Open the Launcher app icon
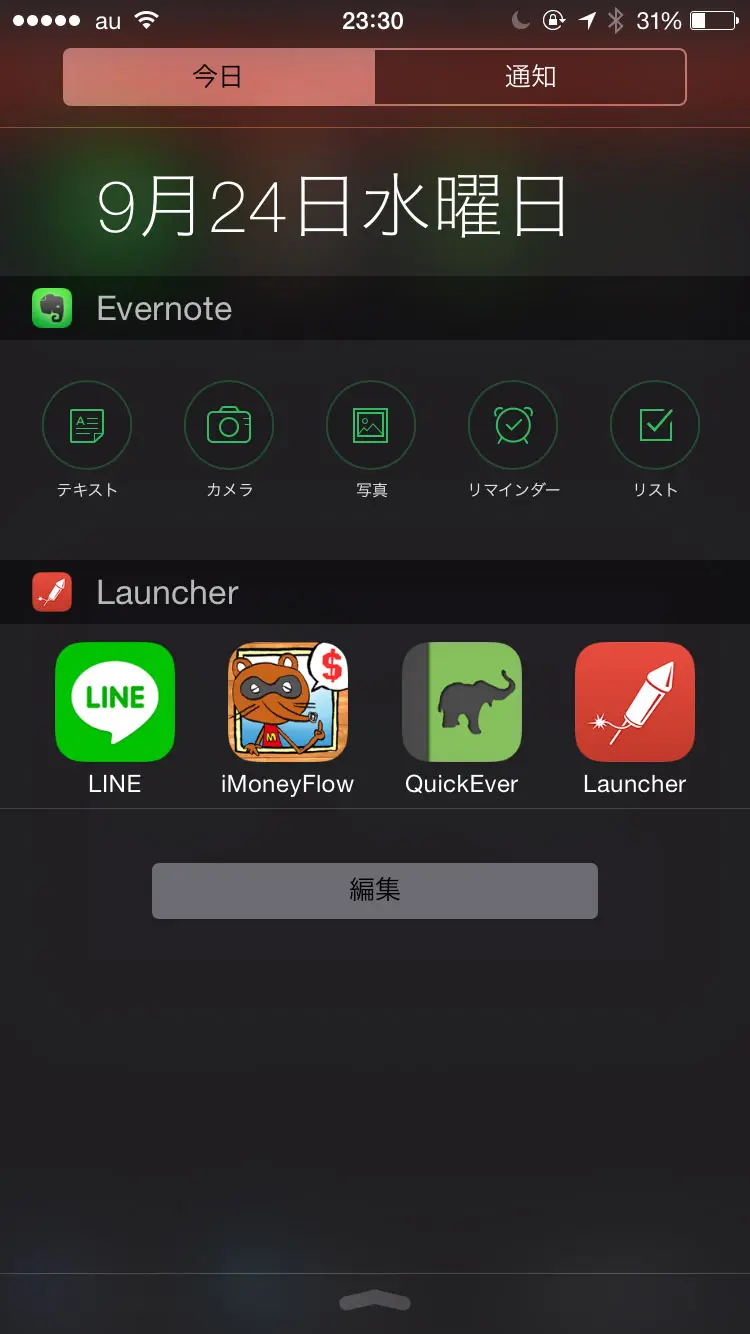The width and height of the screenshot is (750, 1334). (x=634, y=702)
